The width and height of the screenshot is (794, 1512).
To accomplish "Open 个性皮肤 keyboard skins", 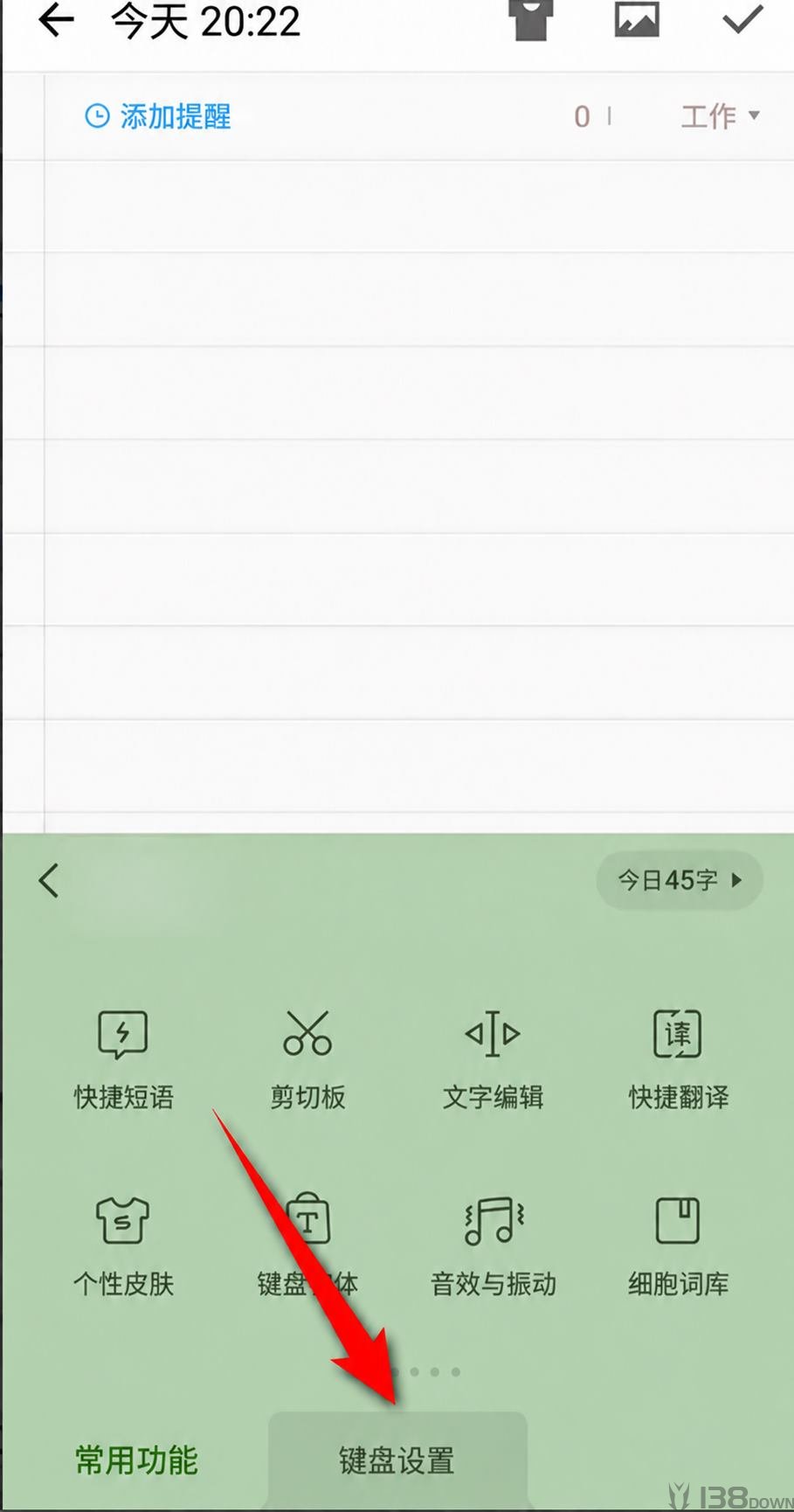I will 123,1246.
